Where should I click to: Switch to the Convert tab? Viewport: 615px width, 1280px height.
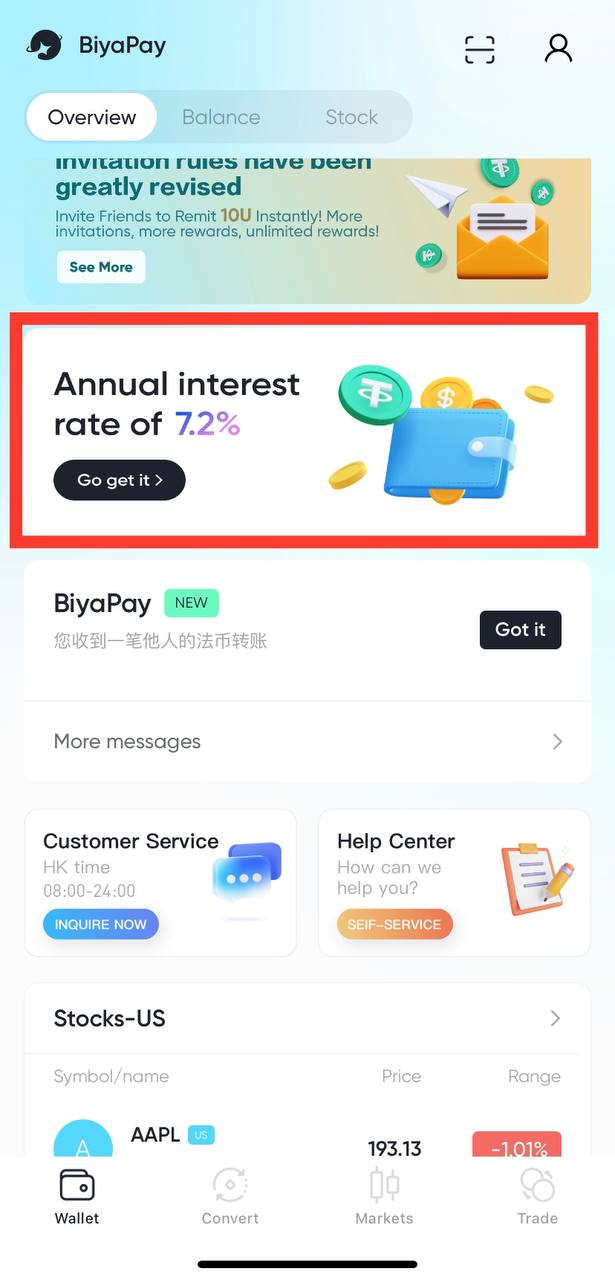[x=230, y=1197]
